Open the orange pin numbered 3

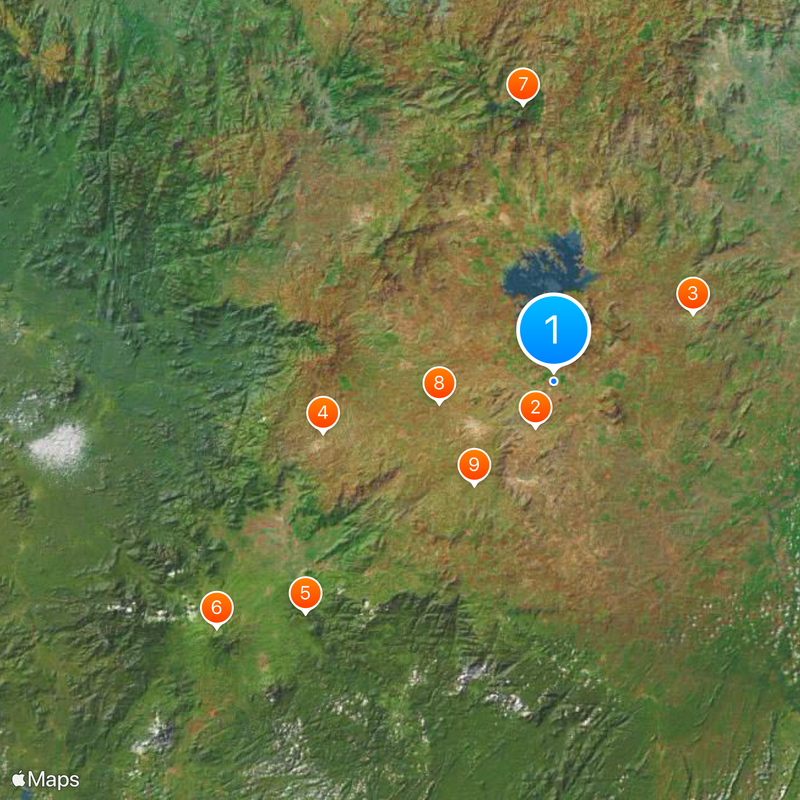pos(692,294)
